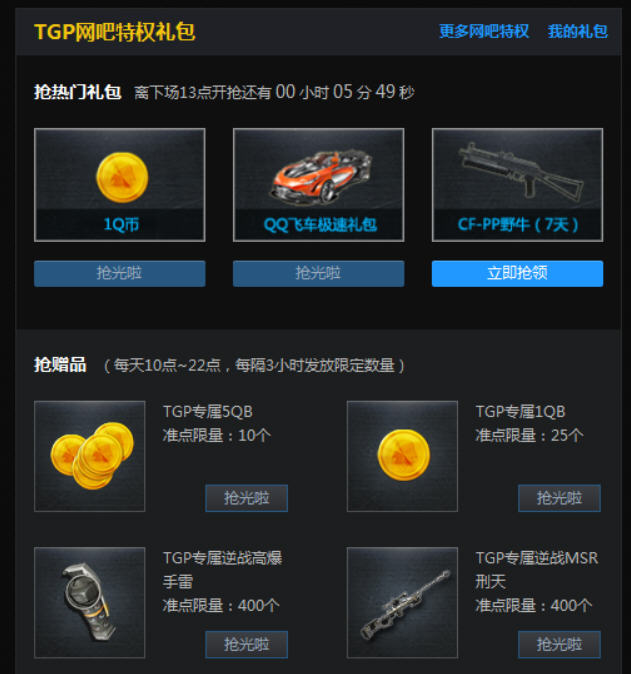Image resolution: width=631 pixels, height=674 pixels.
Task: Tap 抢光啦 for 逆战MSR刑天
Action: [x=559, y=644]
